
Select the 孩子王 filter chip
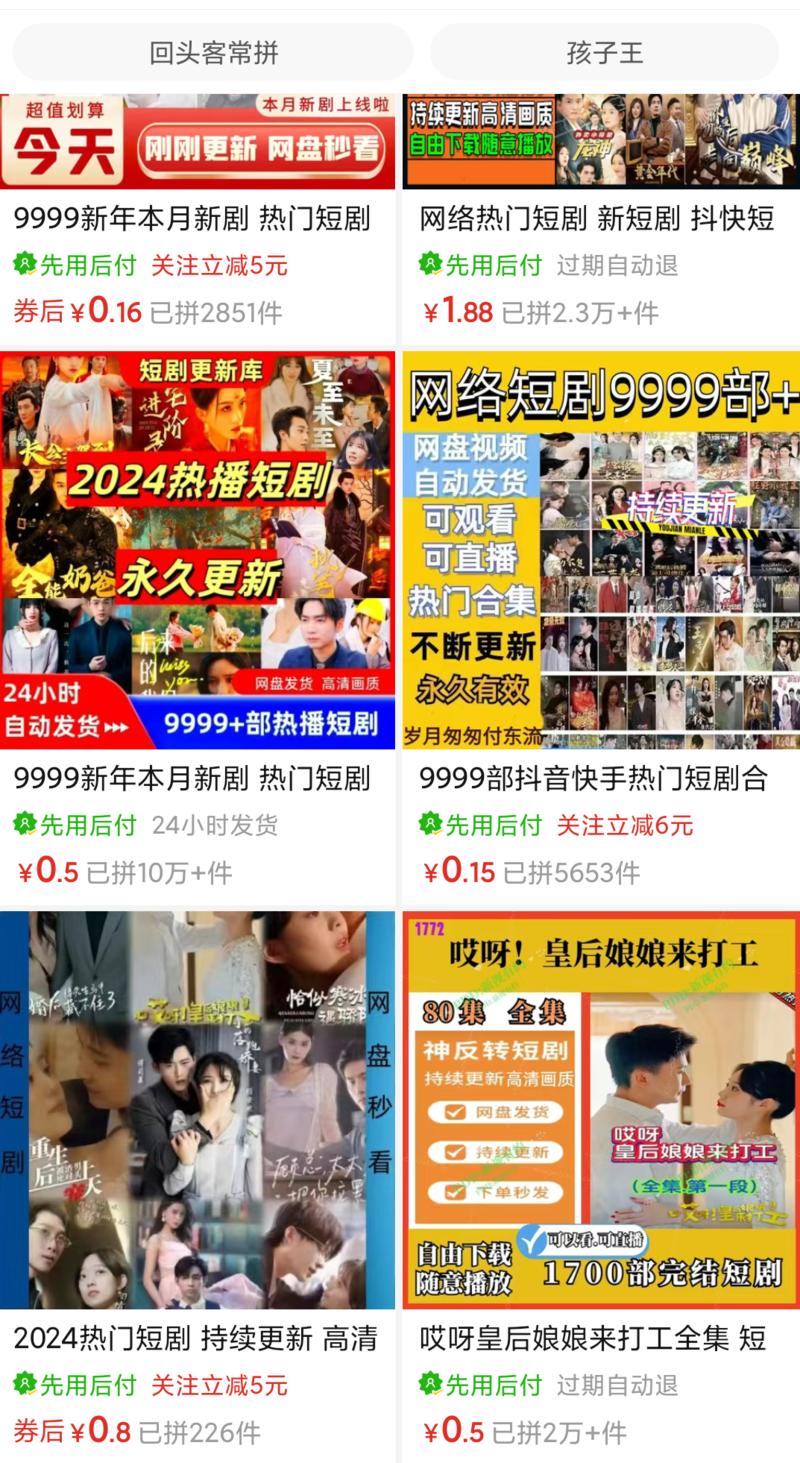[604, 52]
